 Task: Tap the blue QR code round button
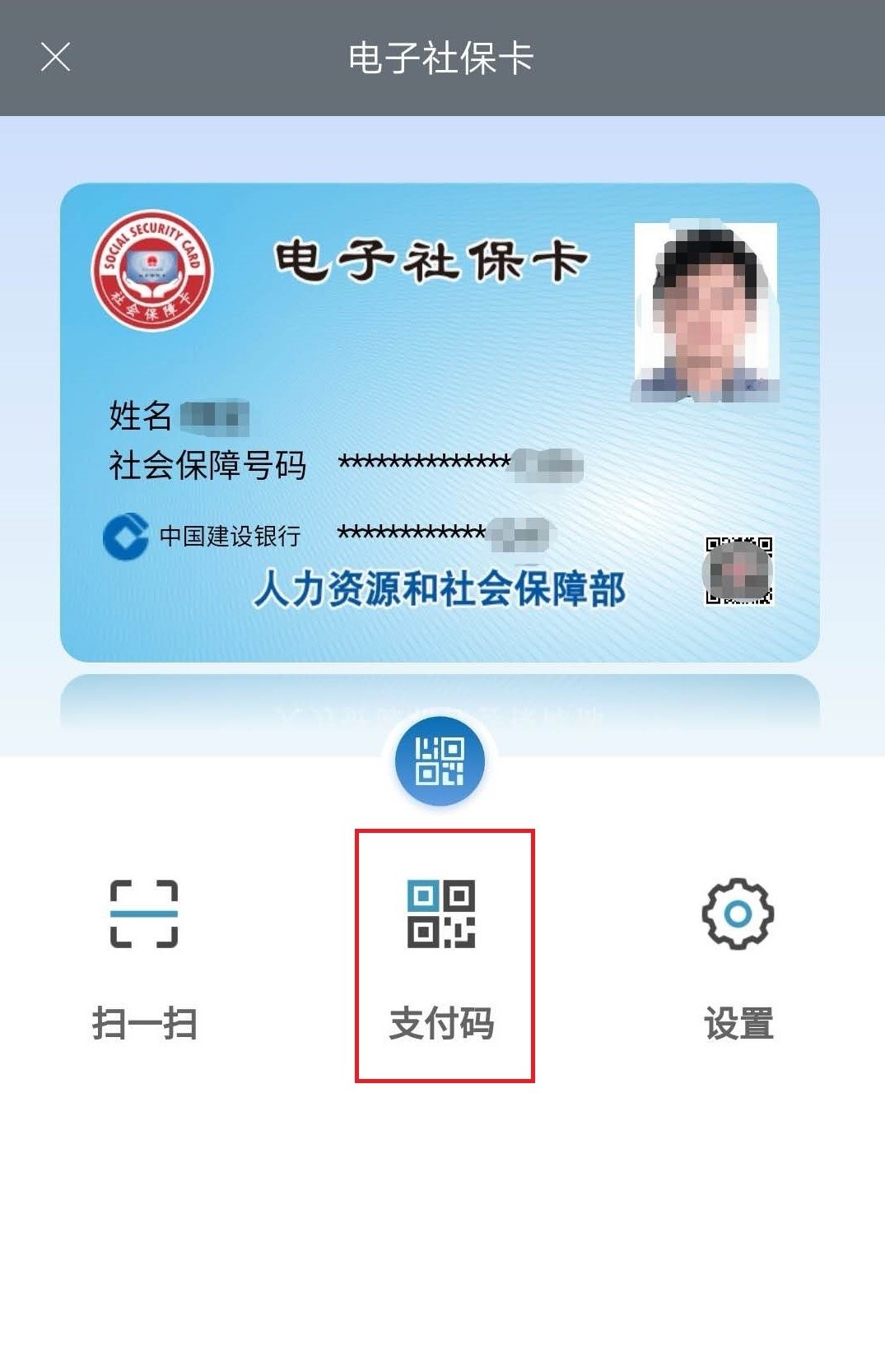[440, 760]
